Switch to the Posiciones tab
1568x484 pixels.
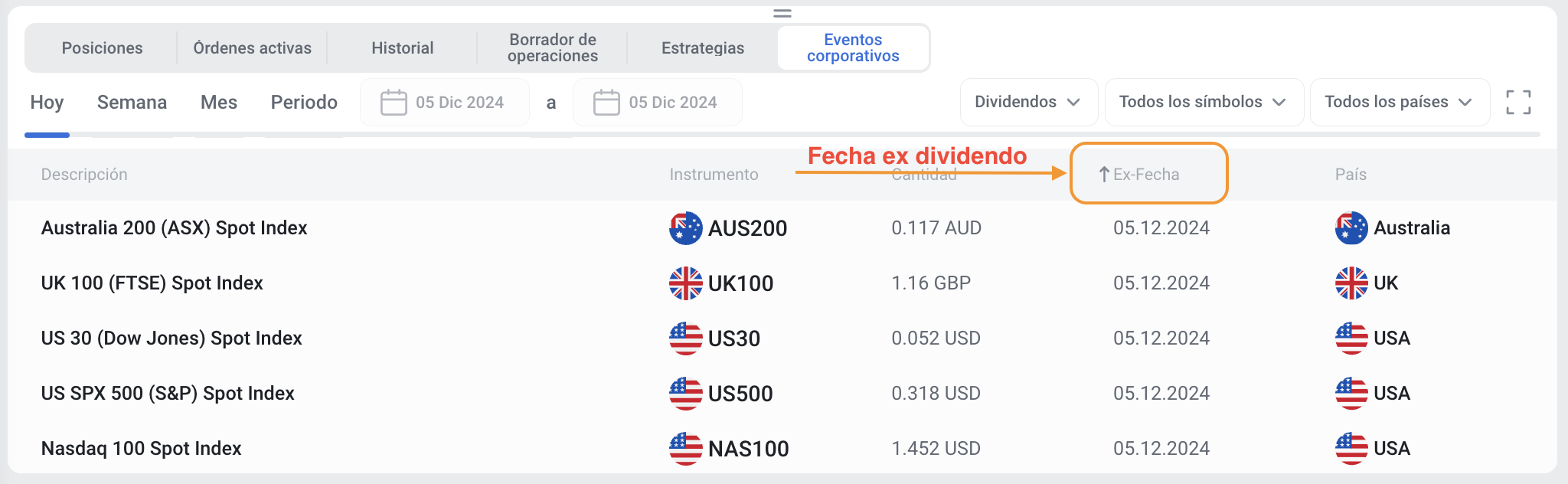(102, 48)
